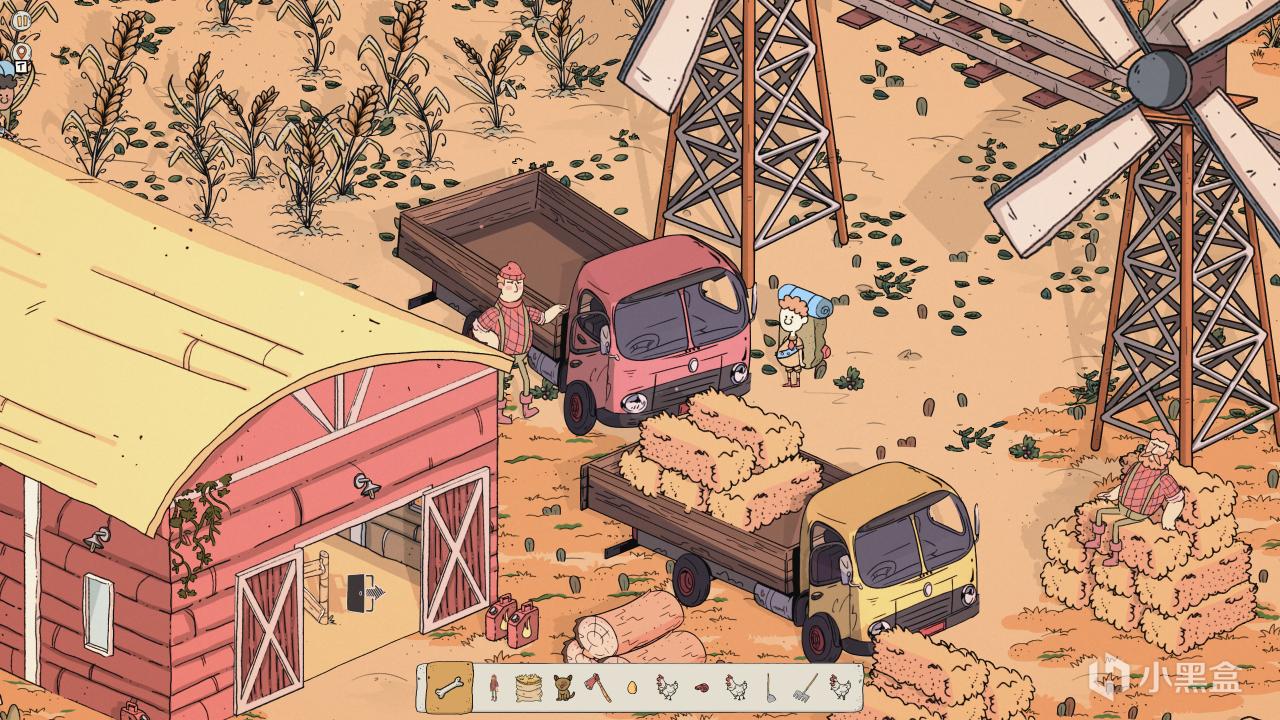Select the red-coated person target
This screenshot has height=720, width=1280.
(493, 687)
